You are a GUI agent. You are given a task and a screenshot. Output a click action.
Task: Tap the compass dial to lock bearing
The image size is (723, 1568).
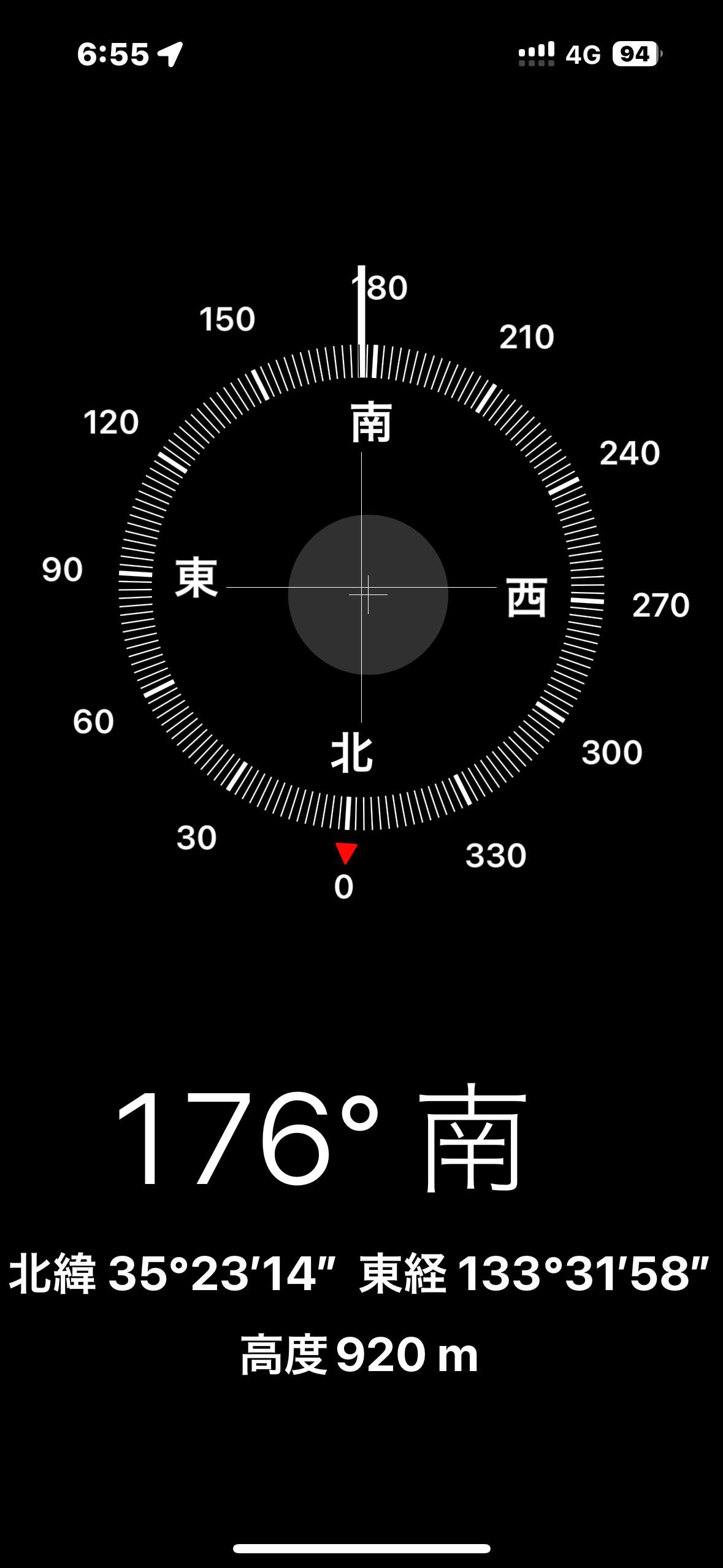click(x=362, y=587)
